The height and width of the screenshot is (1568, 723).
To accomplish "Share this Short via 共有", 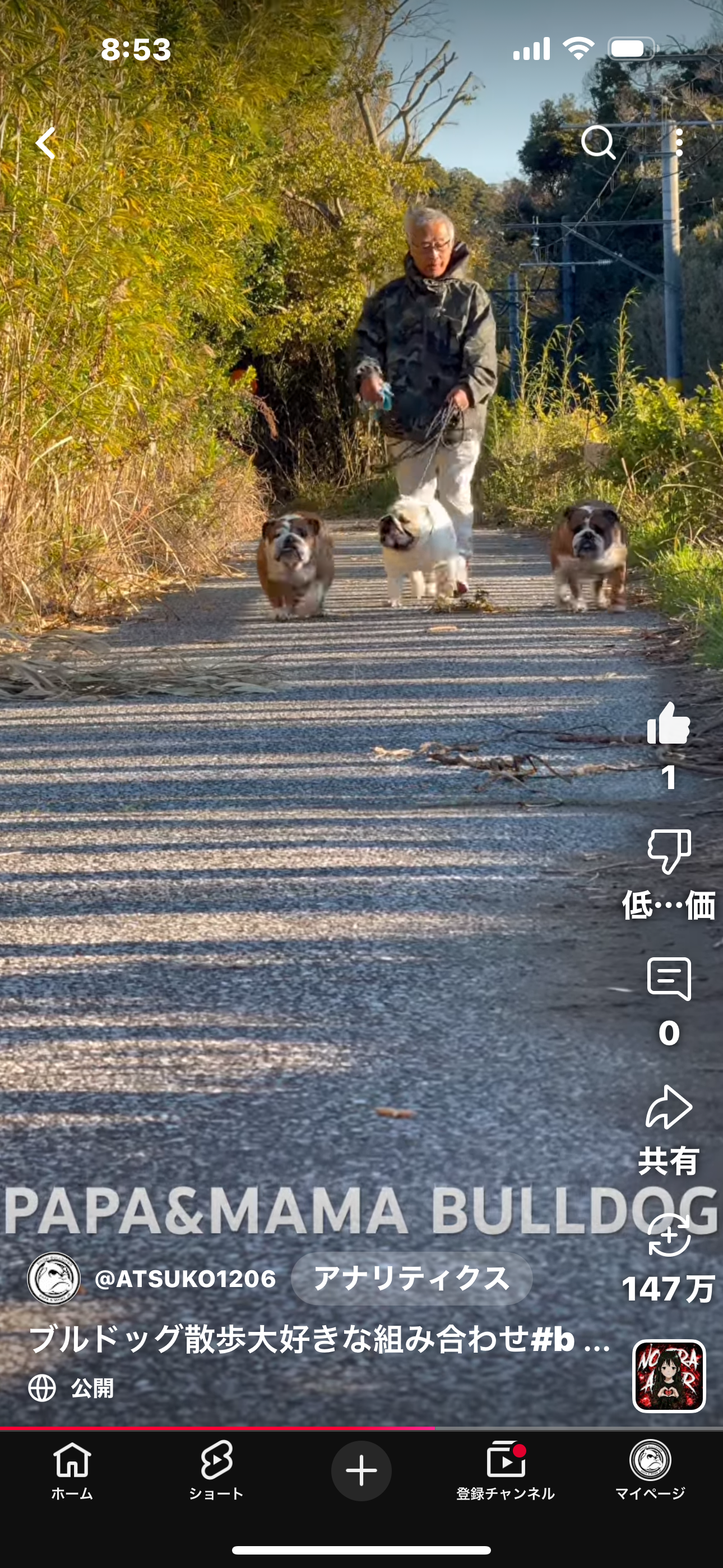I will pyautogui.click(x=668, y=1106).
